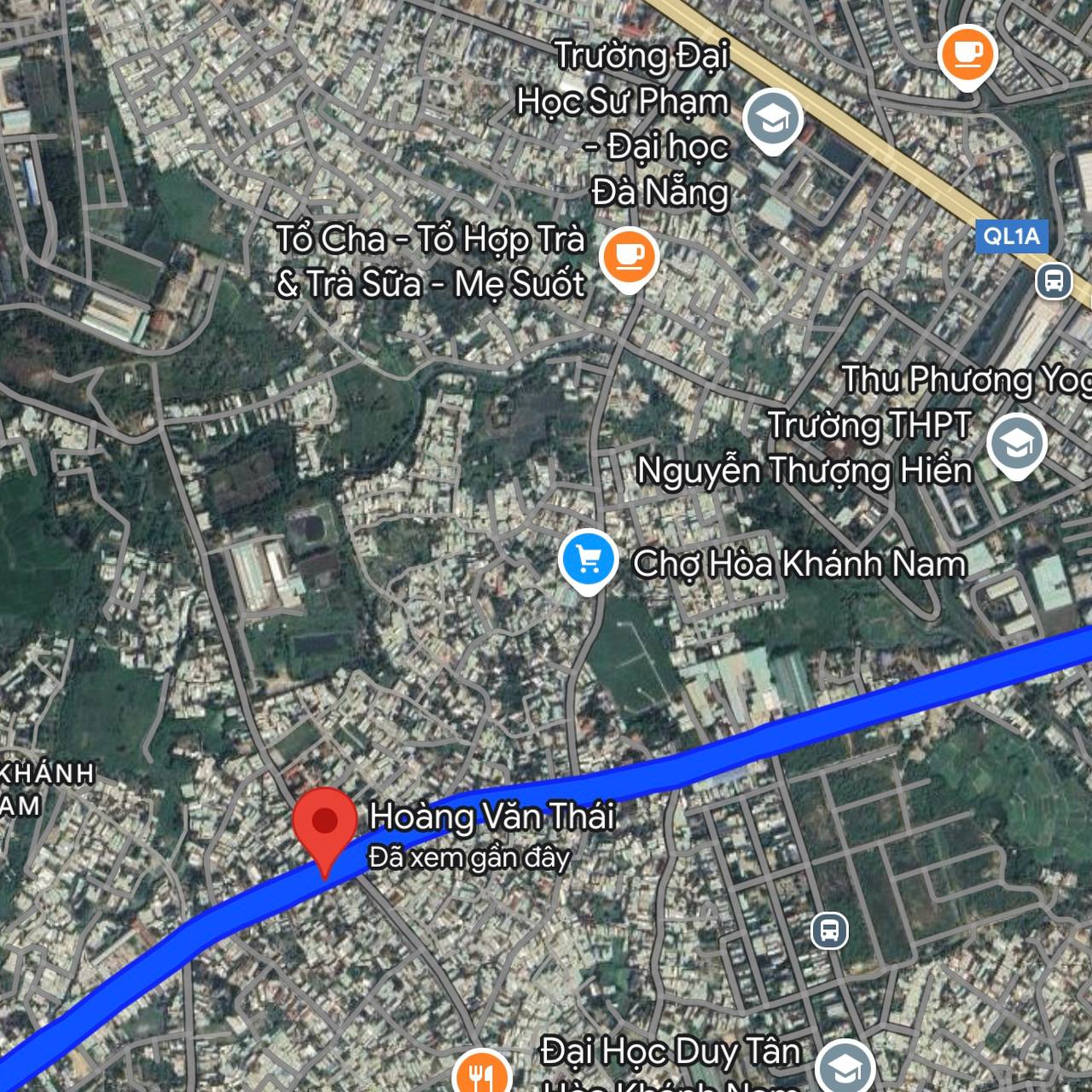This screenshot has width=1092, height=1092.
Task: Open the Chợ Hòa Khánh Nam market marker
Action: [x=588, y=560]
